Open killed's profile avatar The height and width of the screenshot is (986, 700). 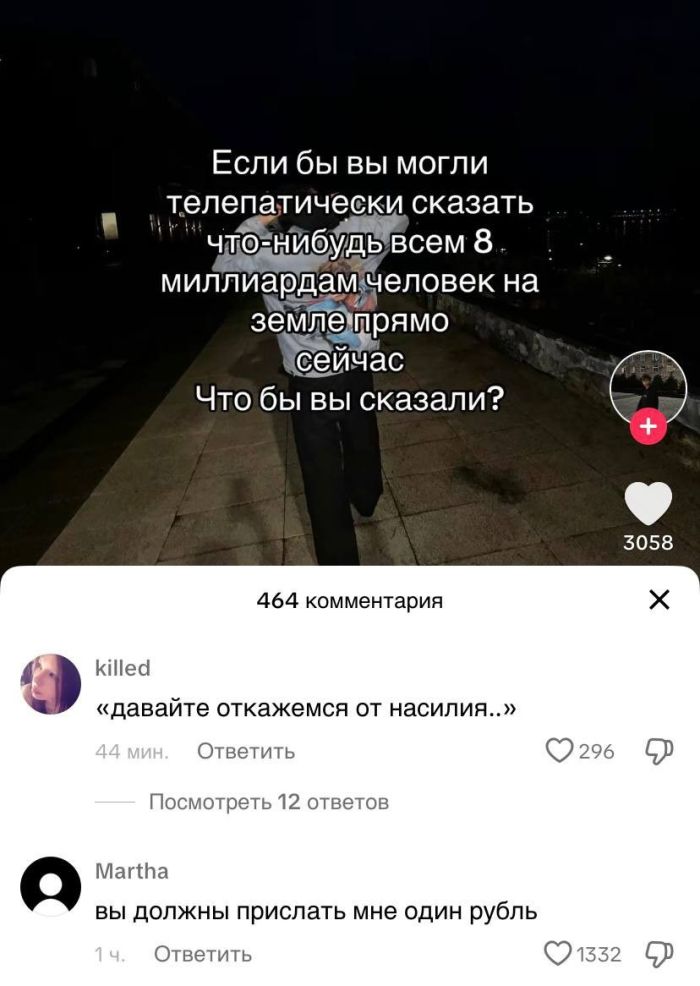(x=50, y=684)
